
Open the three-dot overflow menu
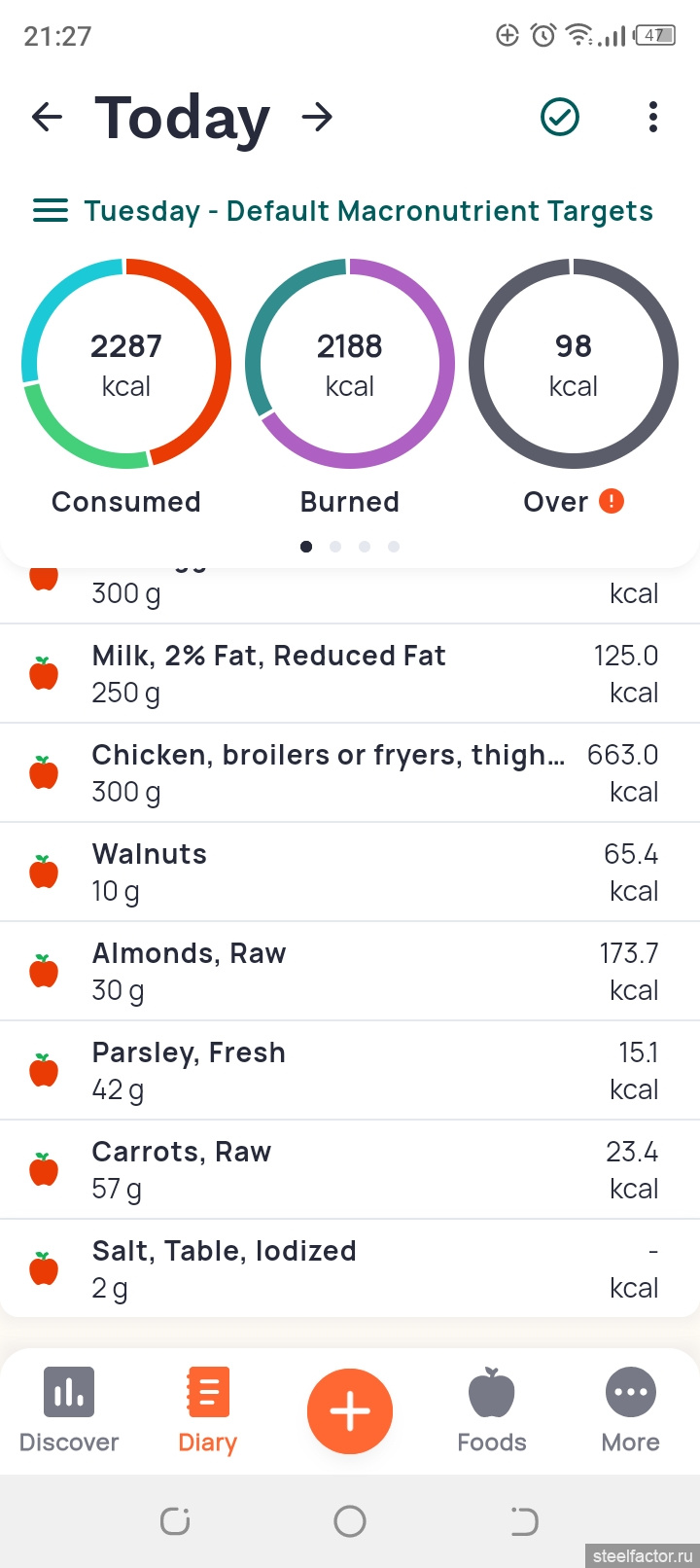click(x=653, y=118)
